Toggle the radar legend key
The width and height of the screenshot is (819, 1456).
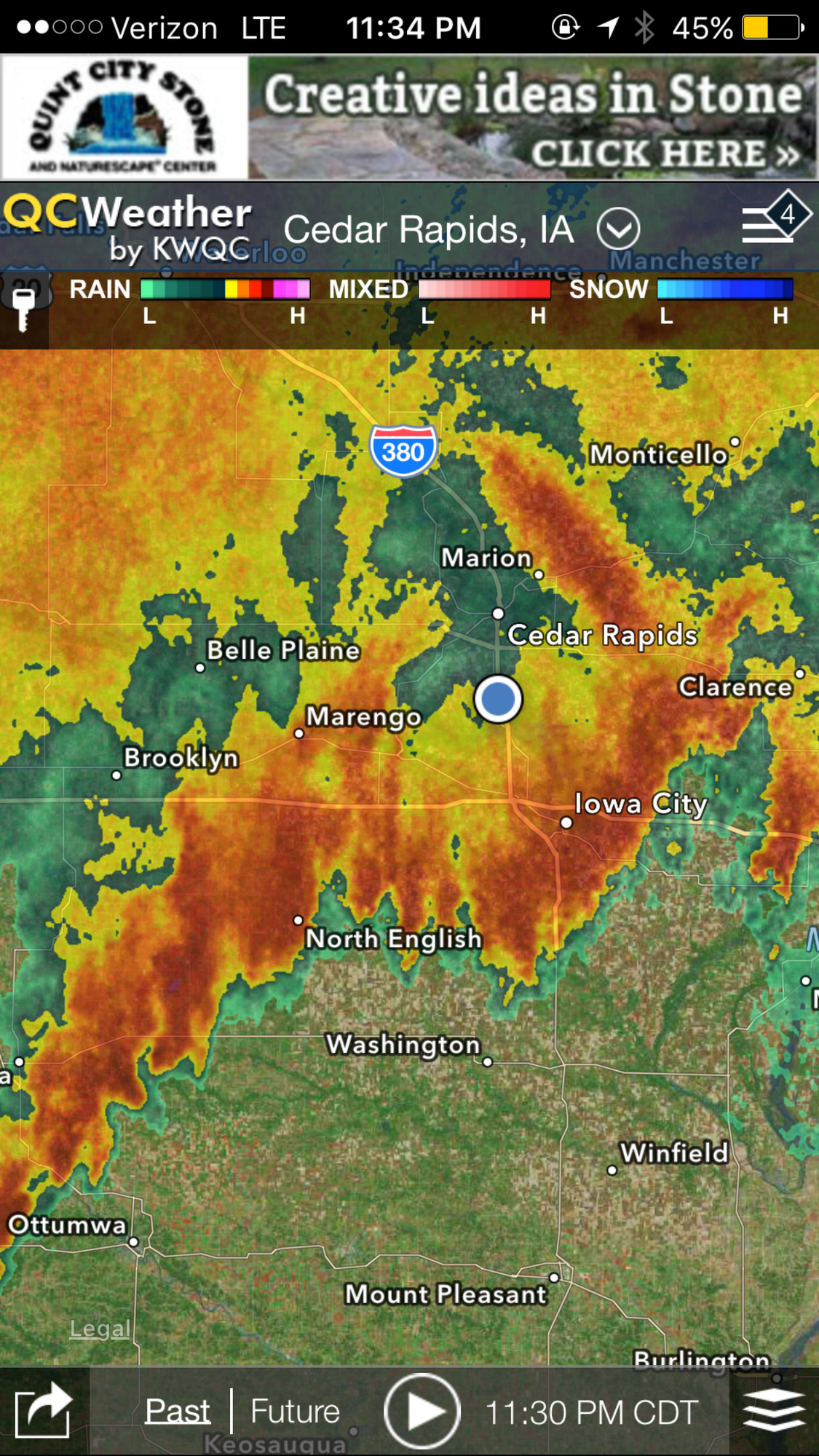point(24,309)
